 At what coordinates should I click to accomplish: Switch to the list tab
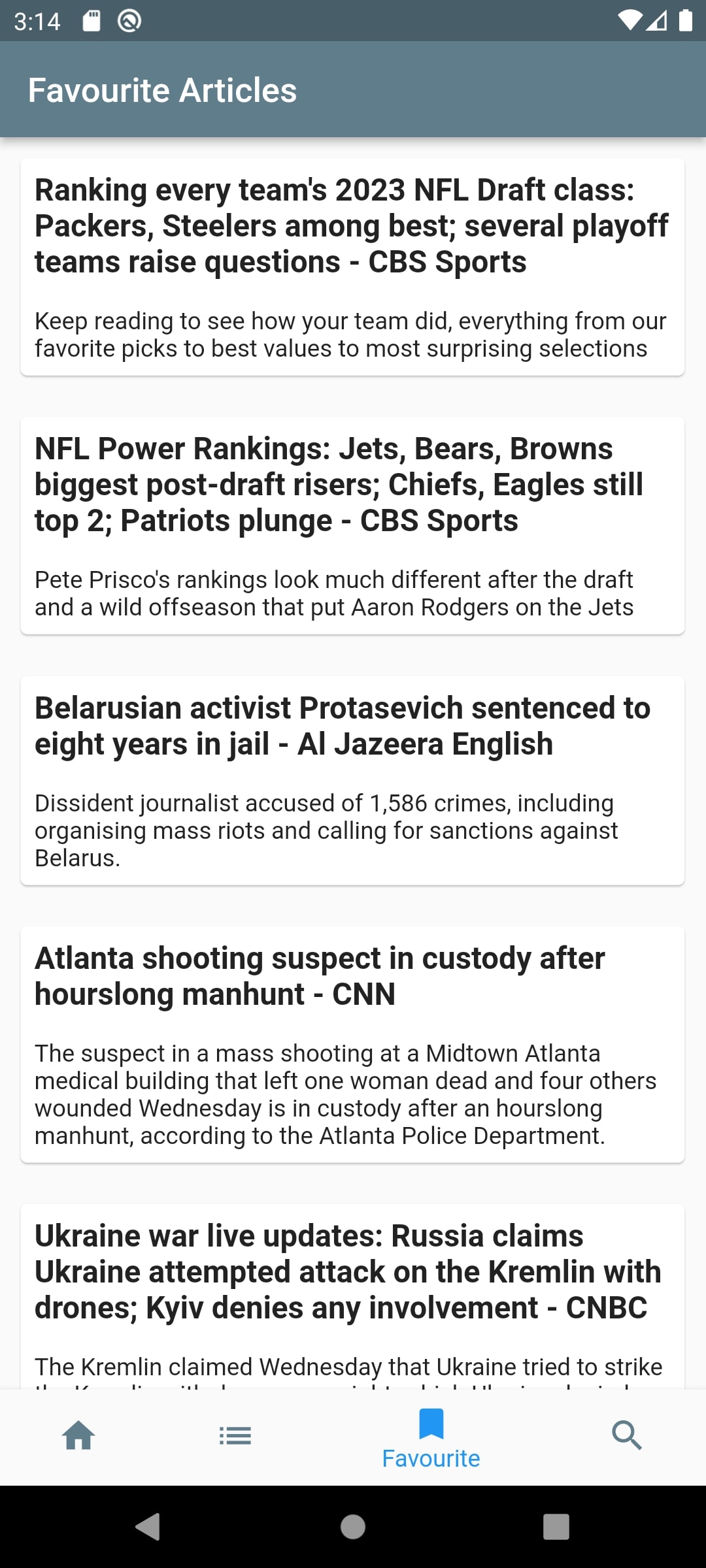[x=235, y=1436]
